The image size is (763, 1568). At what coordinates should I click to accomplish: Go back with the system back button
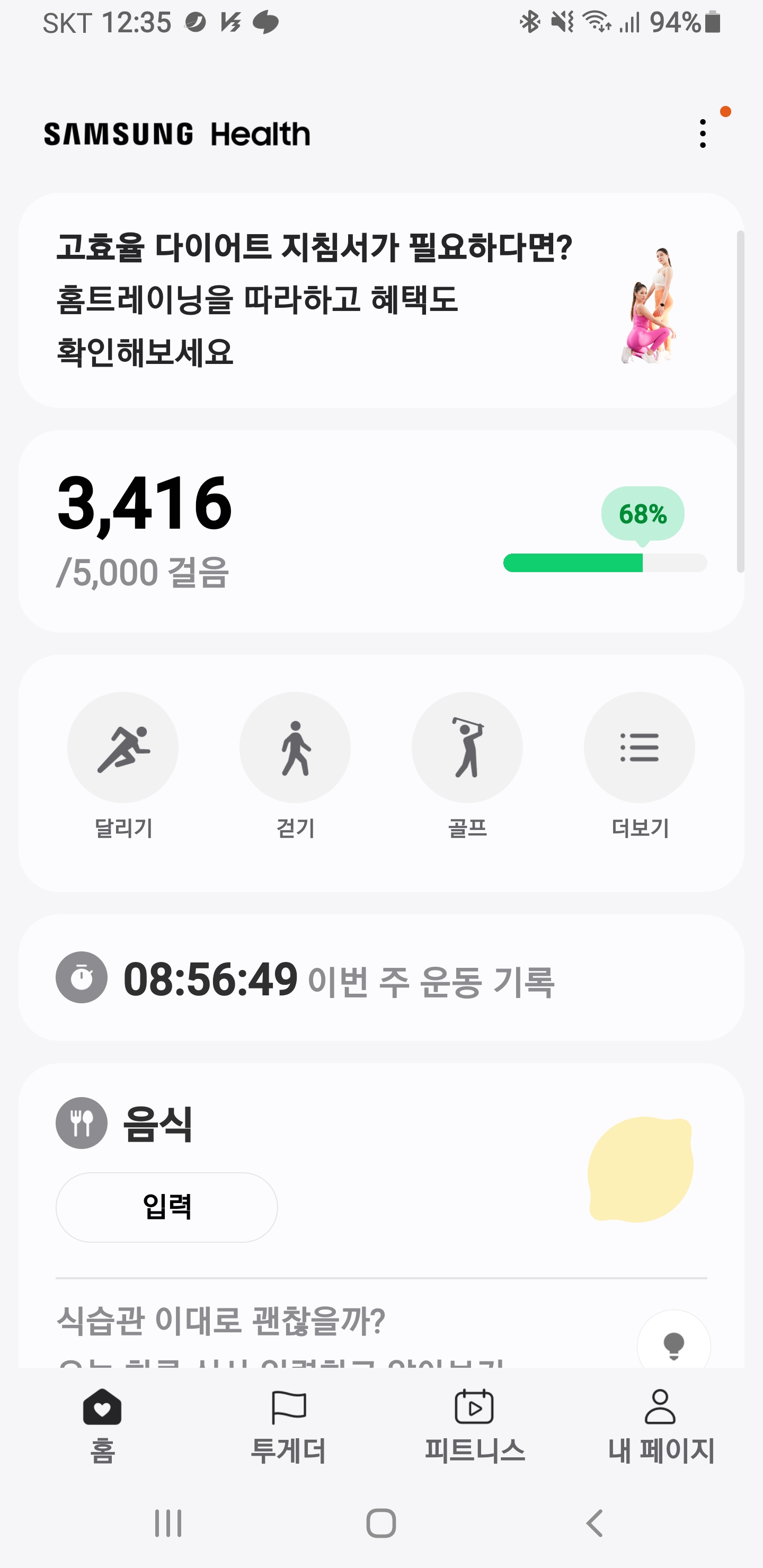coord(595,1524)
